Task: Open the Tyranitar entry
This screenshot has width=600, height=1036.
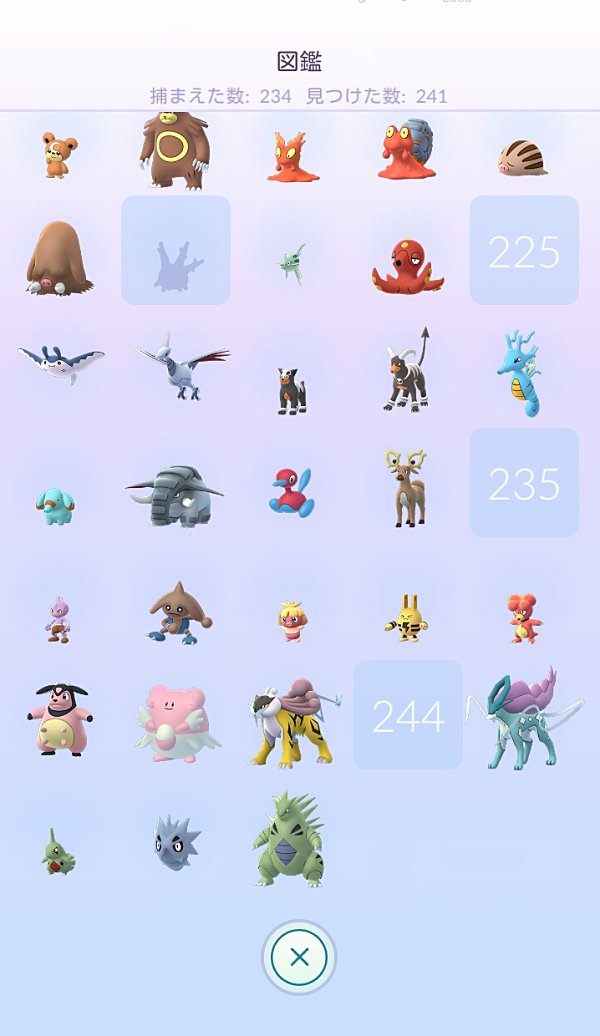Action: pos(289,839)
